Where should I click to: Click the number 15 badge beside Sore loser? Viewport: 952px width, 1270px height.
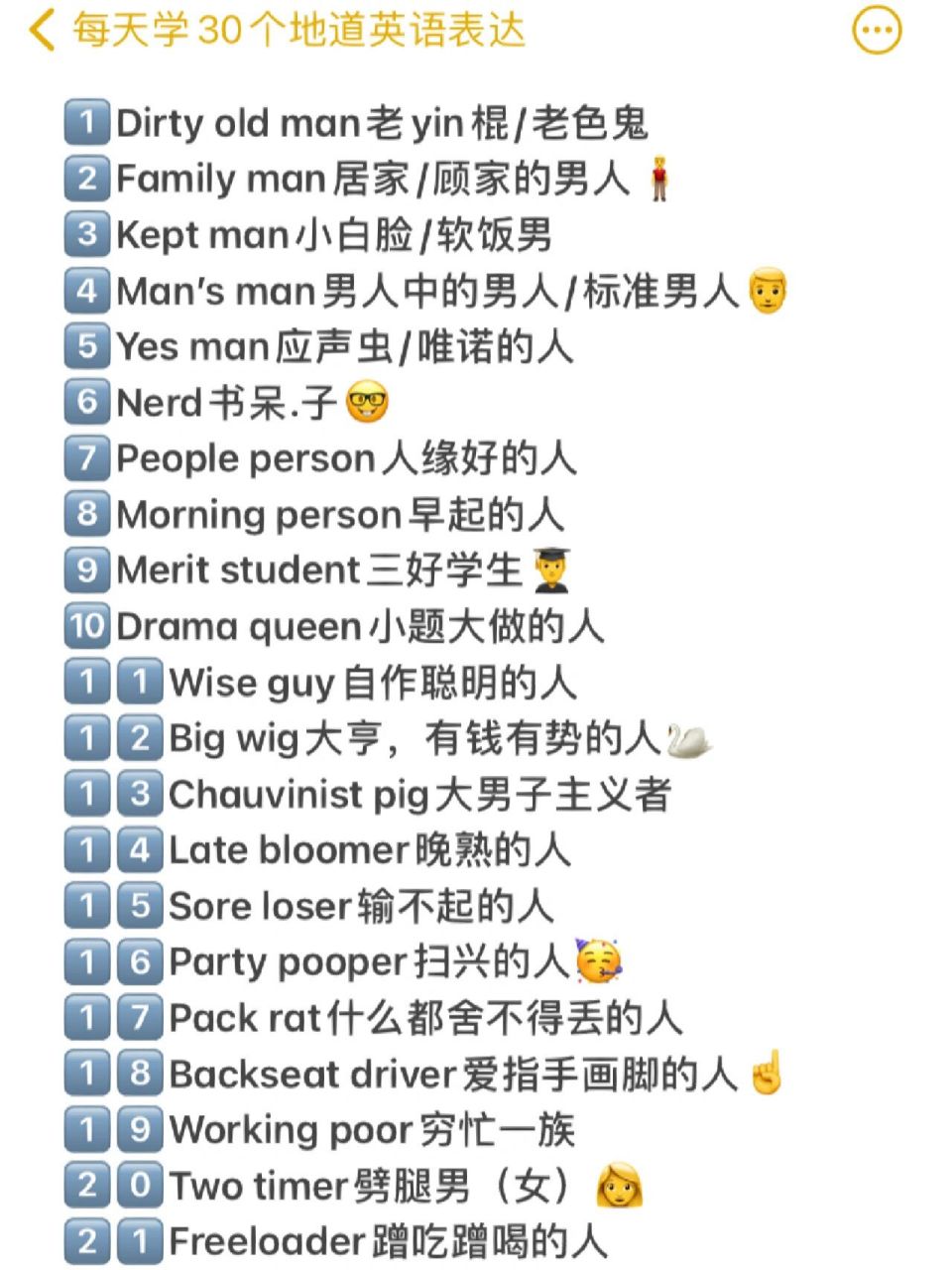[x=112, y=905]
